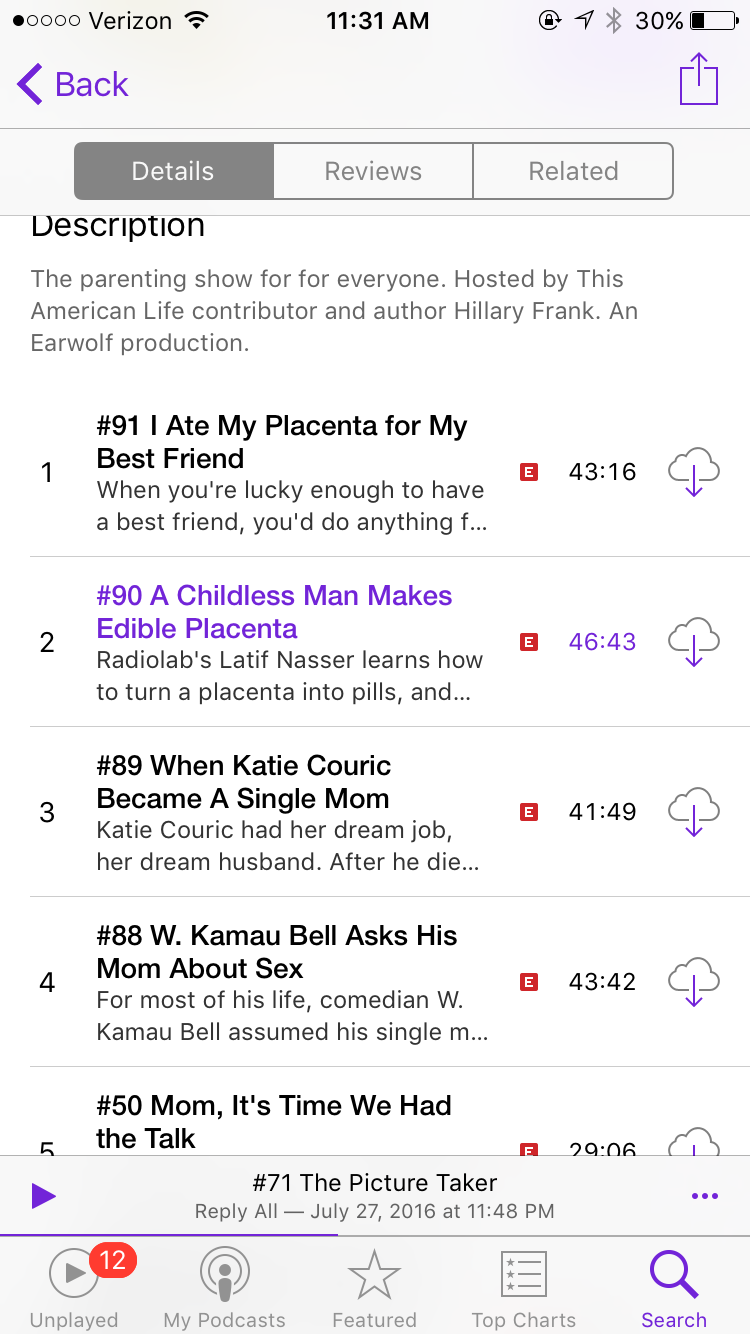Viewport: 750px width, 1334px height.
Task: Open episode #90 A Childless Man Makes Edible Placenta
Action: tap(290, 642)
